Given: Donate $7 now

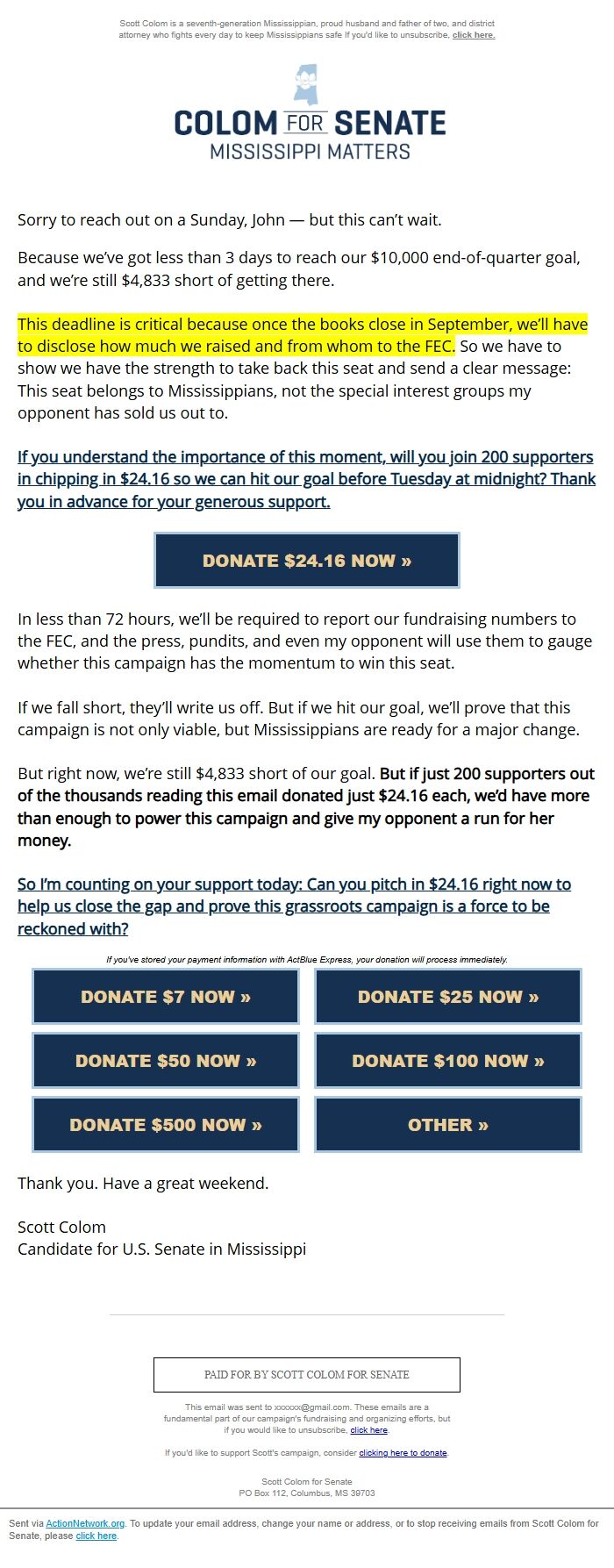Looking at the screenshot, I should (166, 997).
